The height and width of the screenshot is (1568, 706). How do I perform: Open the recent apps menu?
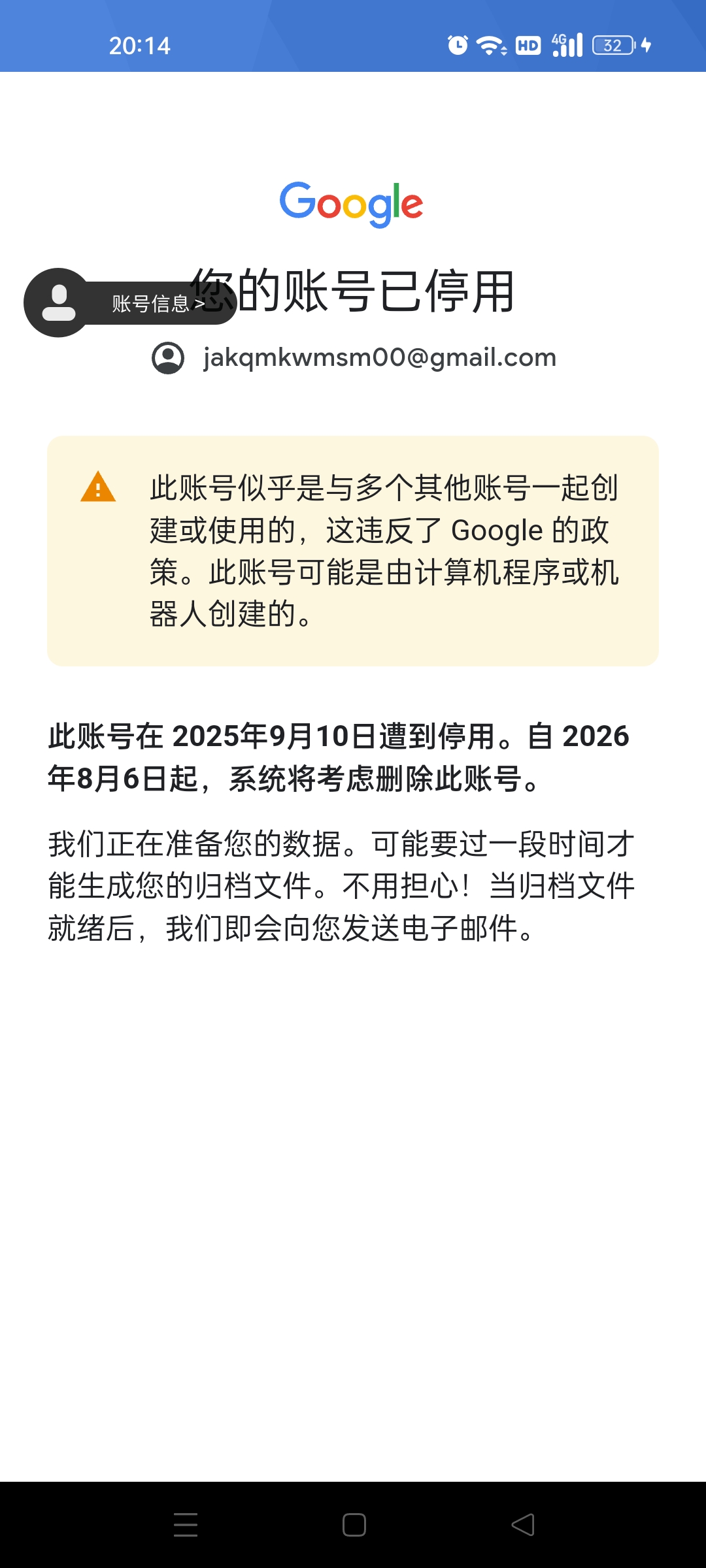click(186, 1525)
